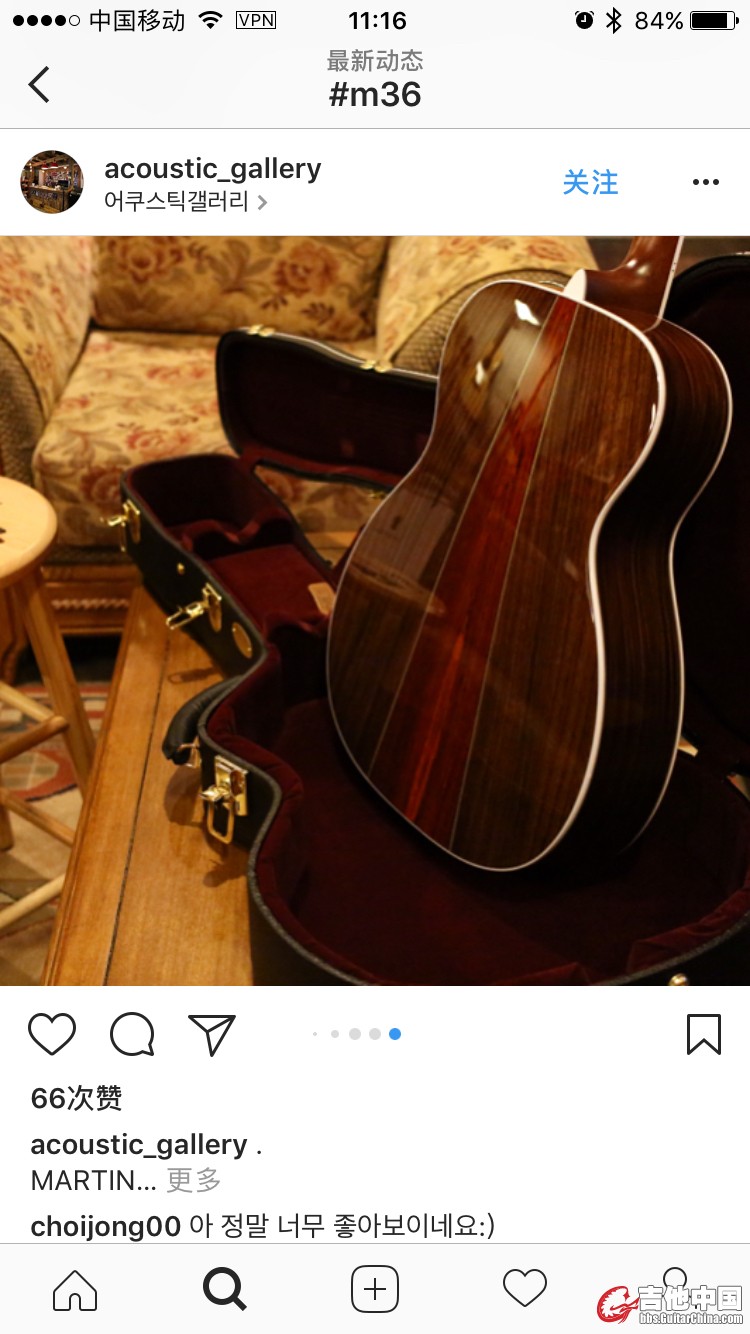
Task: Open commenter choijong00's profile
Action: (x=105, y=1226)
